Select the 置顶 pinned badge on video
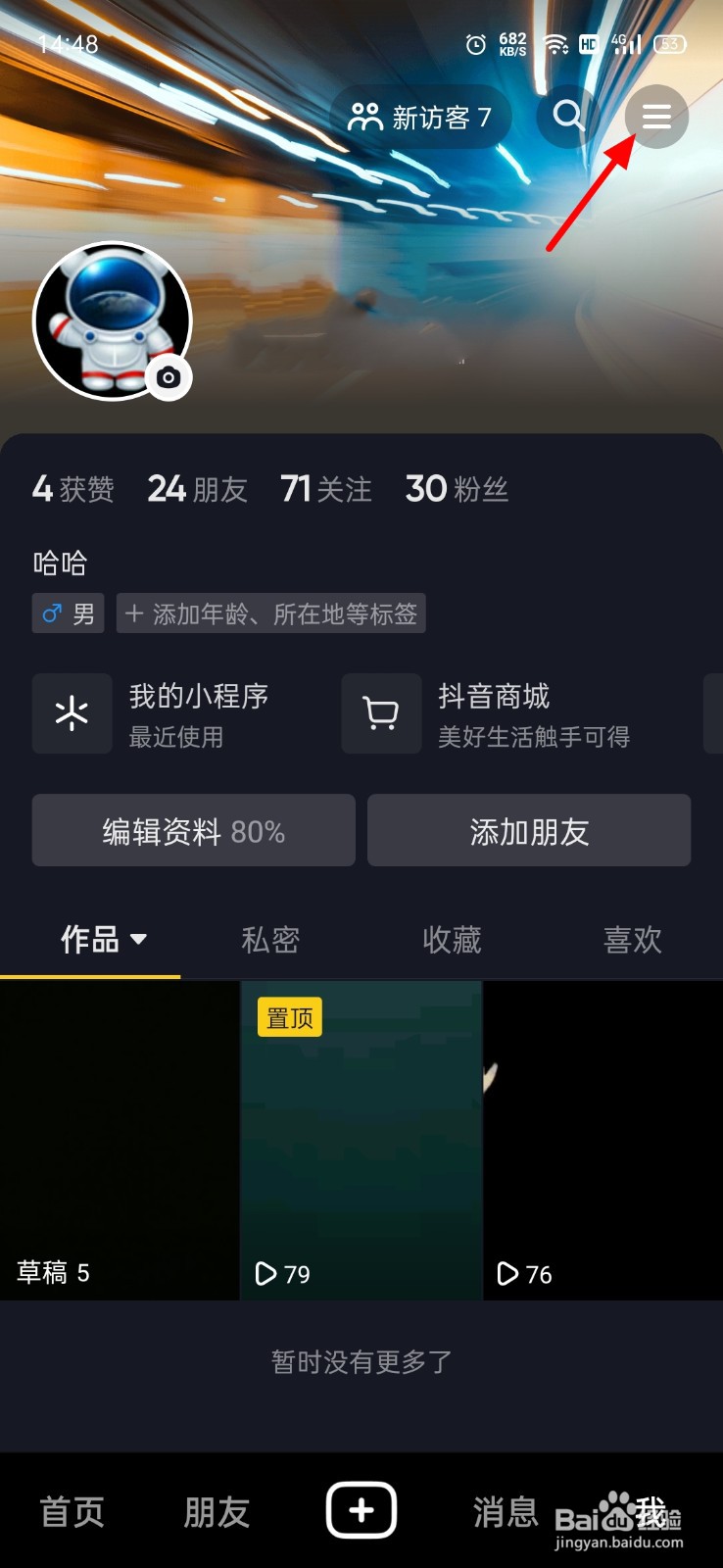723x1568 pixels. tap(287, 1016)
